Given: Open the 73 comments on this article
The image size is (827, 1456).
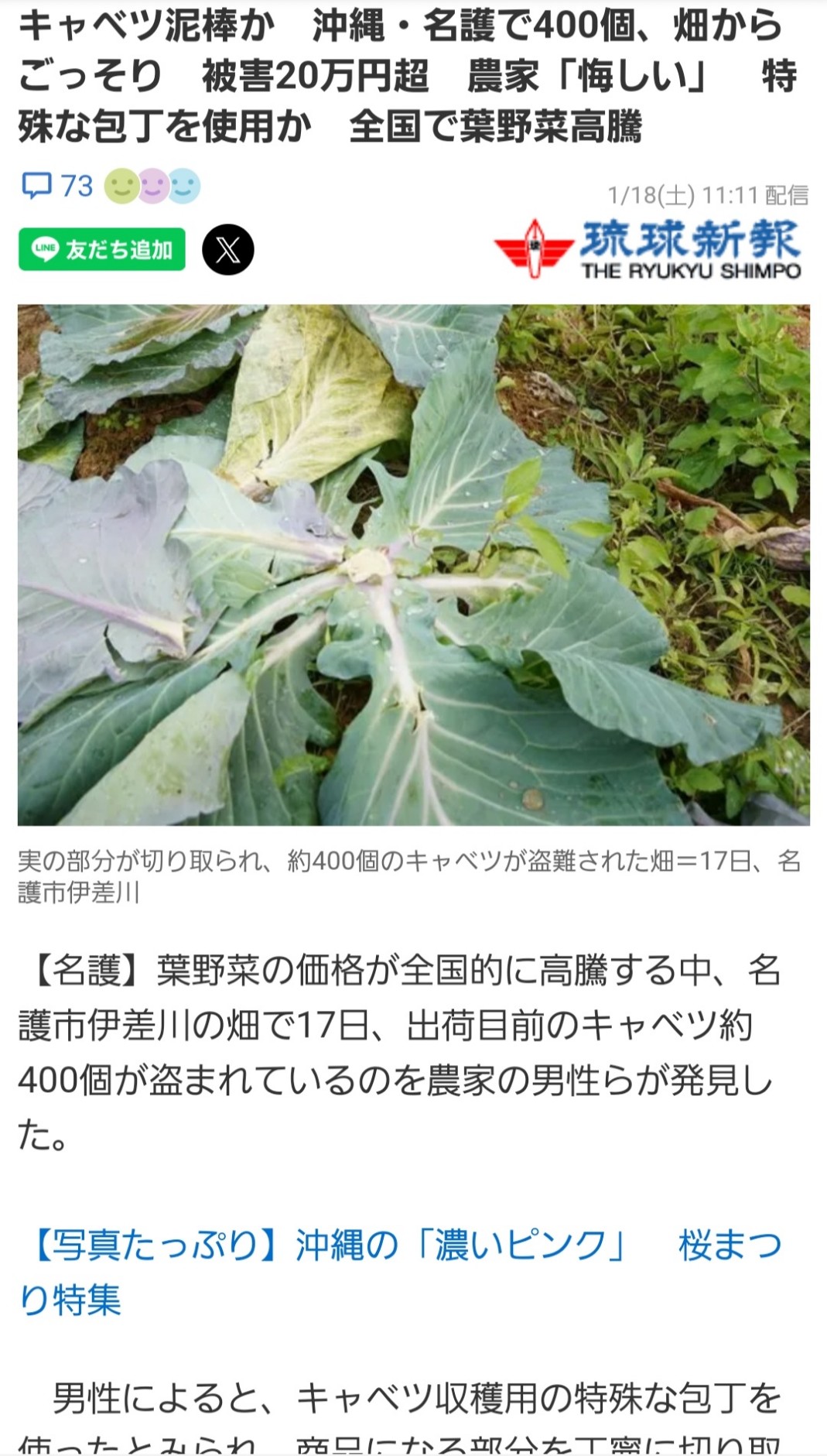Looking at the screenshot, I should (x=57, y=187).
